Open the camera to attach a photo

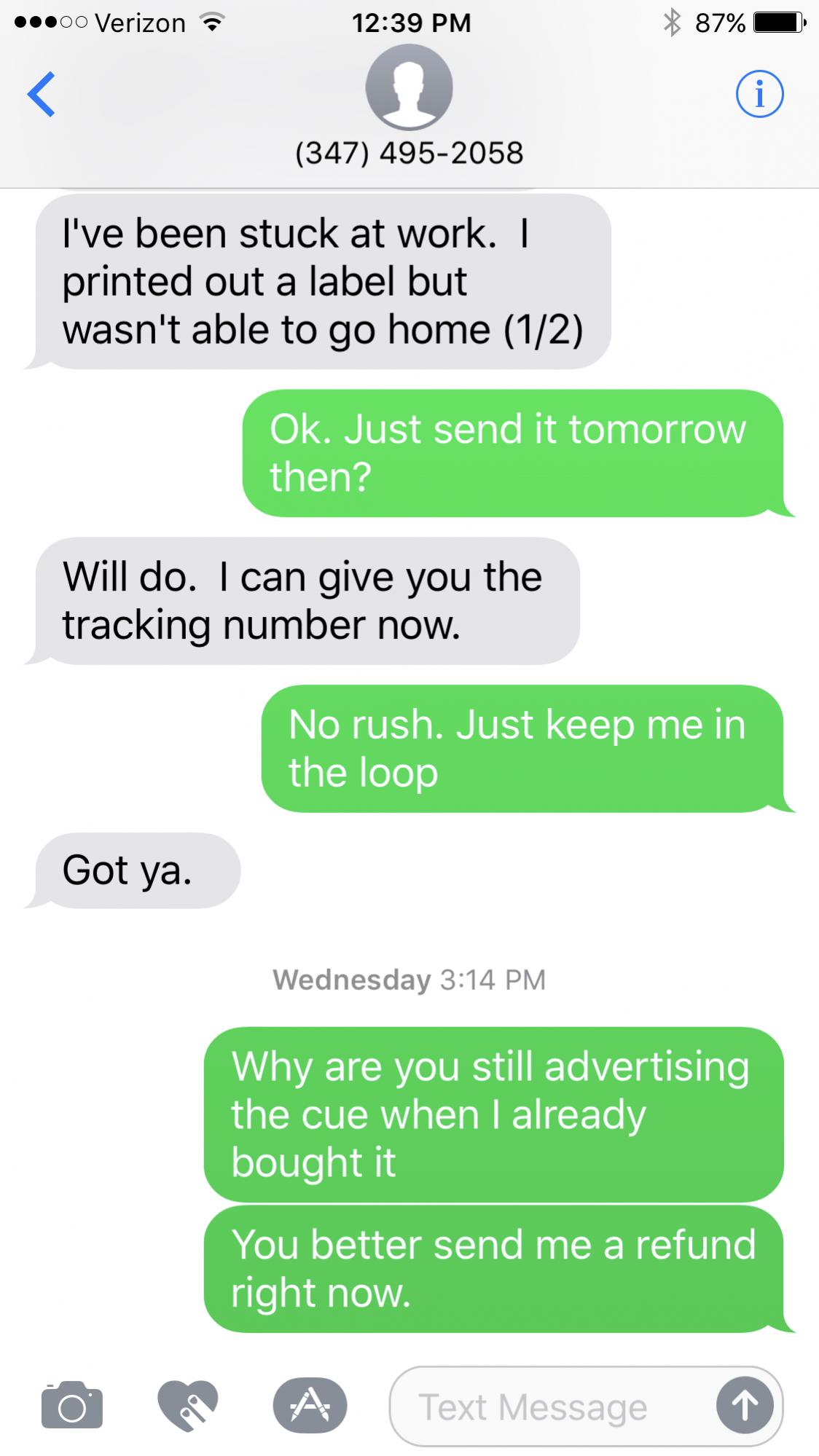[x=72, y=1406]
